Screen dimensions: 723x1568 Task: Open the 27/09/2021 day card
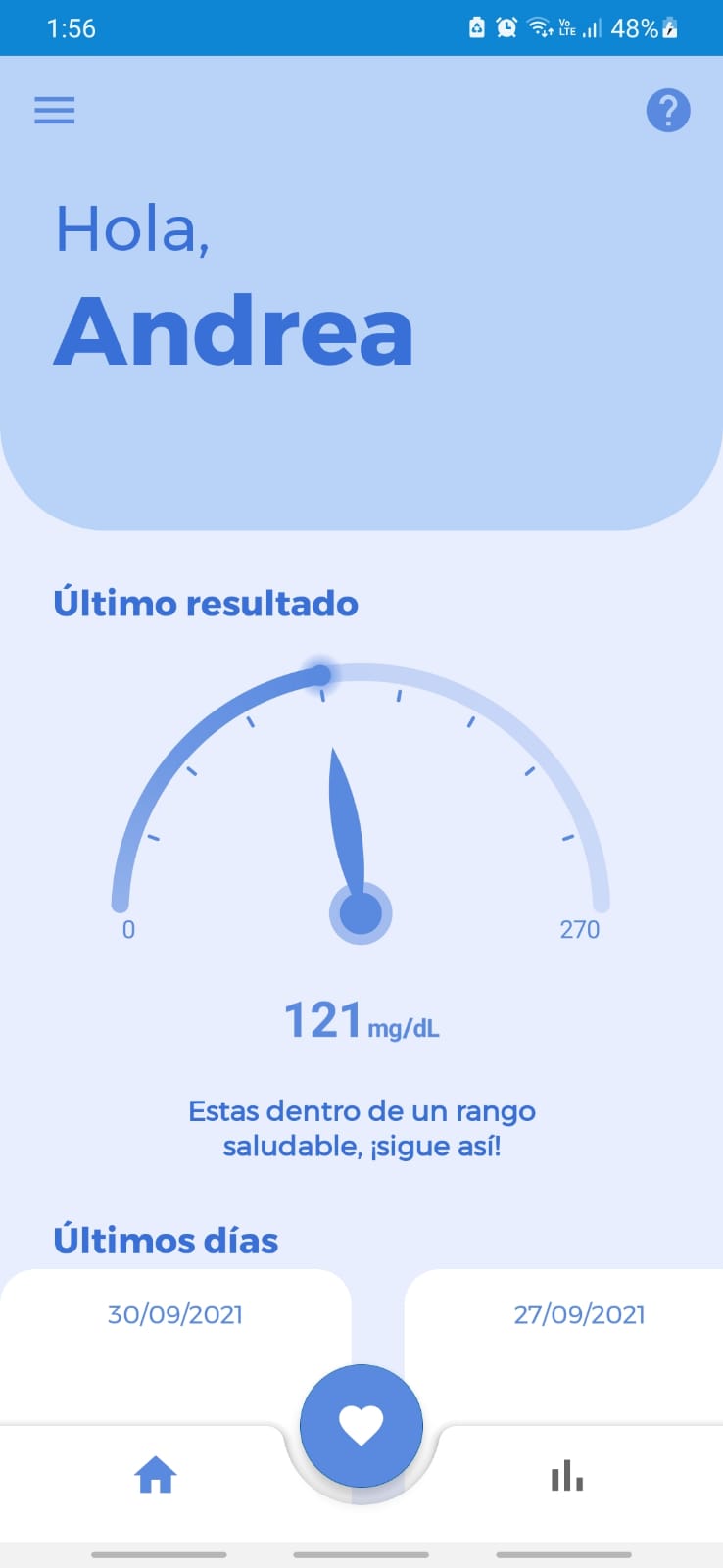coord(563,1346)
